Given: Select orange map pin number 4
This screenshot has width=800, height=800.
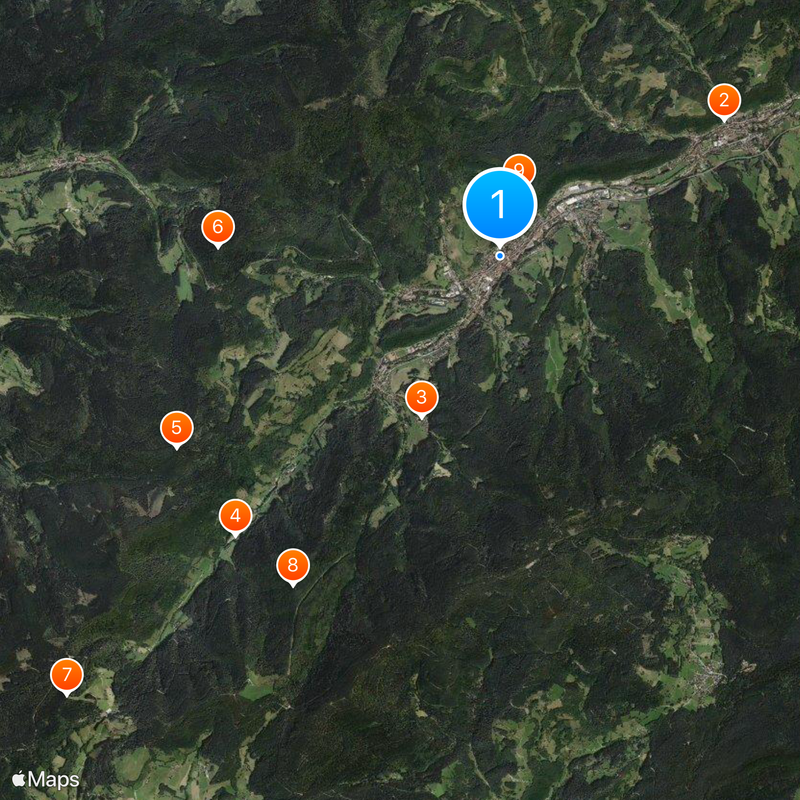Looking at the screenshot, I should coord(235,516).
